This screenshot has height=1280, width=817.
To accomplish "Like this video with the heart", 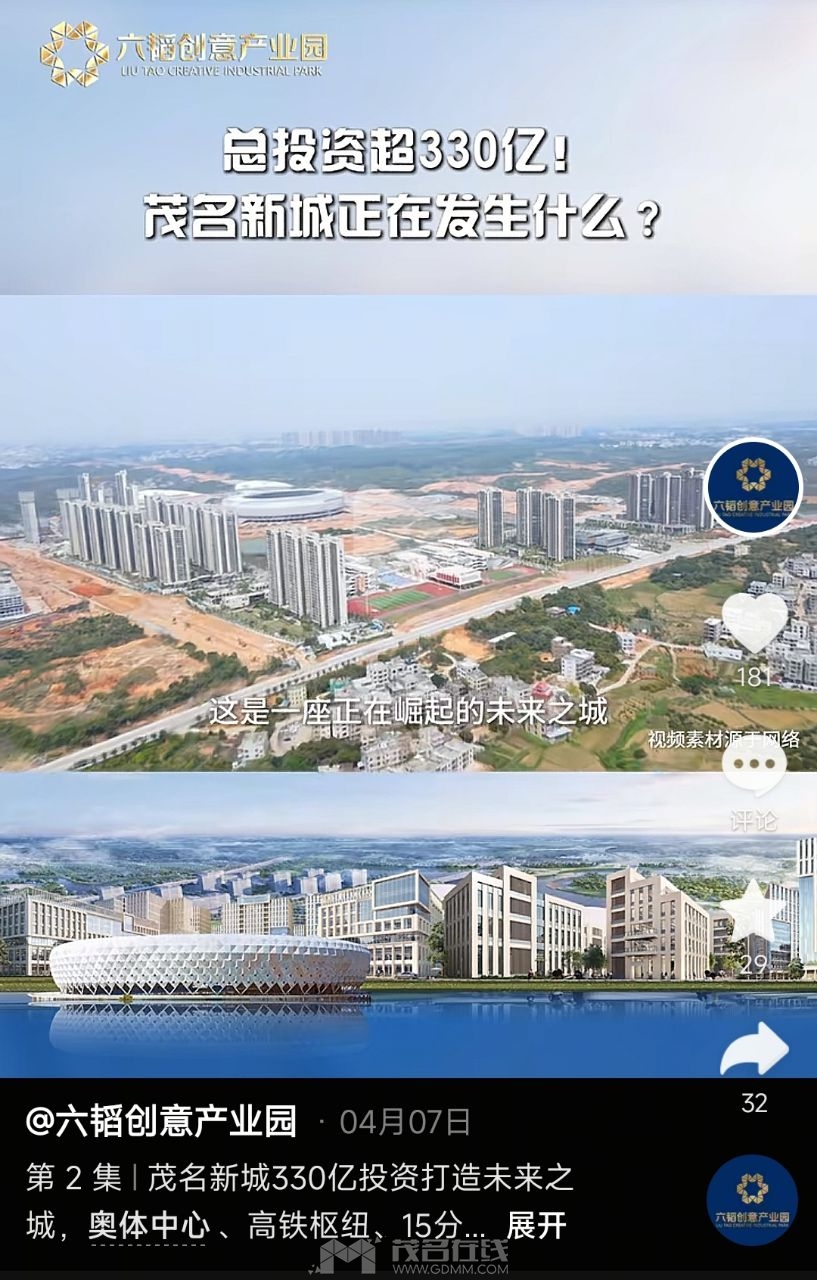I will coord(754,622).
